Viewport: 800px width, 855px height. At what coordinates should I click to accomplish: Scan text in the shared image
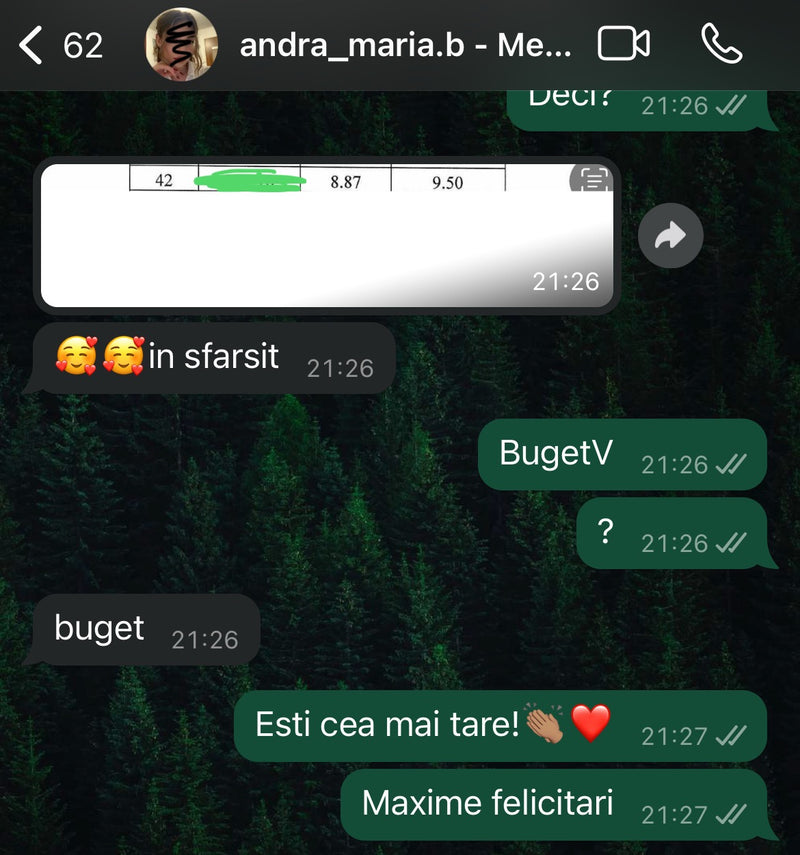(x=592, y=180)
